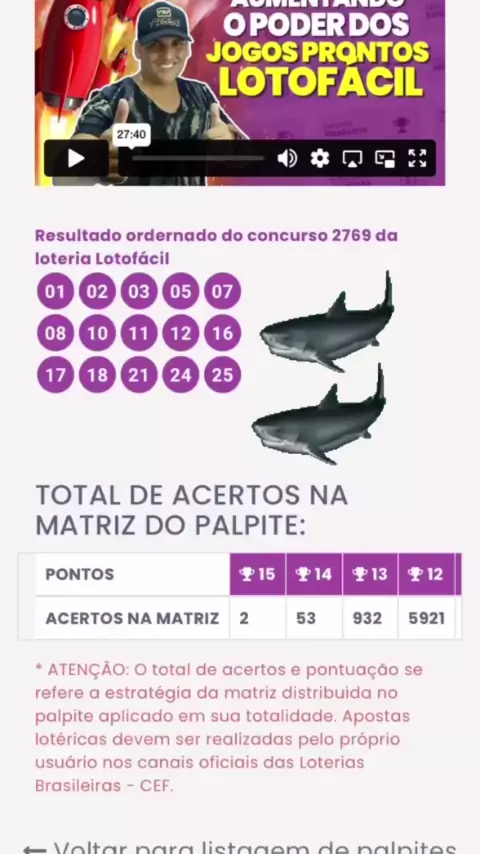Open the video settings gear
The height and width of the screenshot is (854, 480).
click(320, 158)
